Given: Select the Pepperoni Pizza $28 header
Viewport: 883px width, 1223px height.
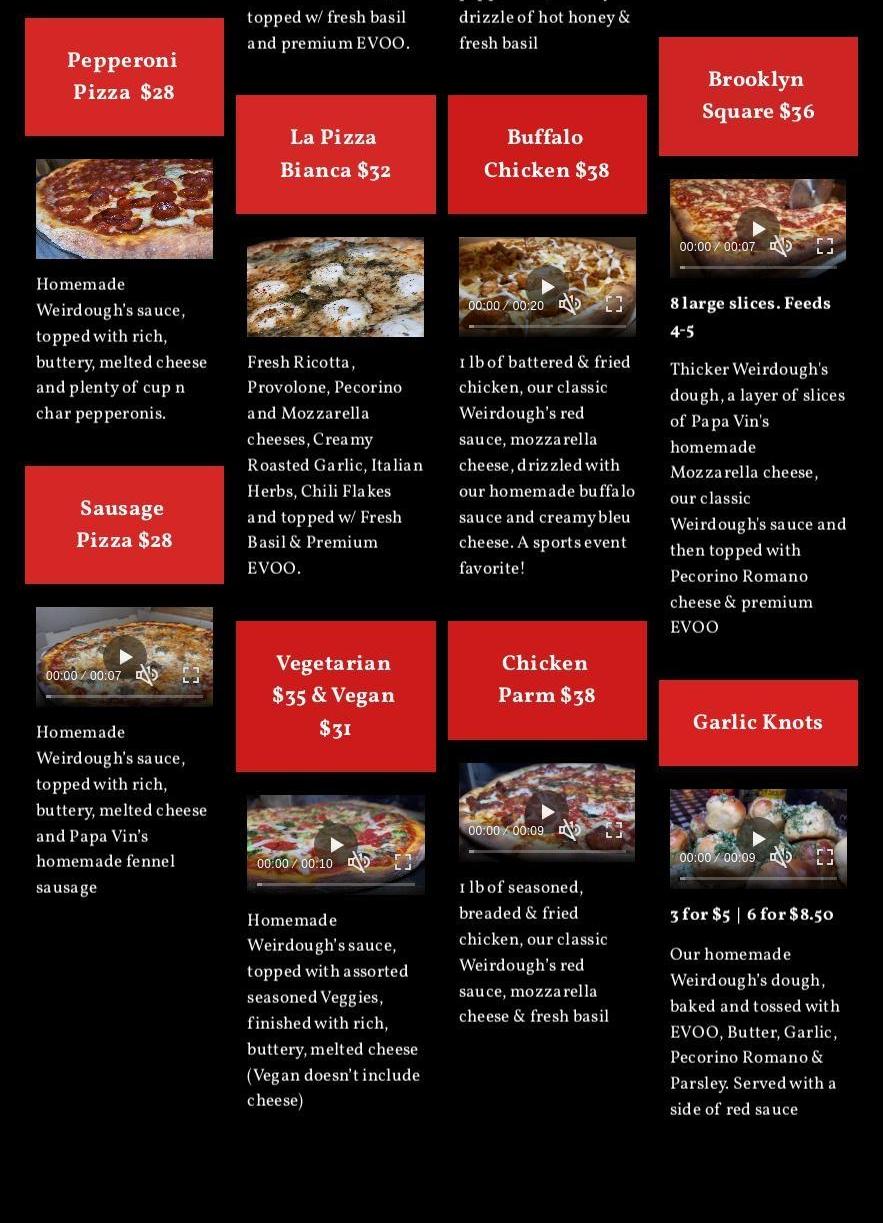Looking at the screenshot, I should (x=122, y=76).
